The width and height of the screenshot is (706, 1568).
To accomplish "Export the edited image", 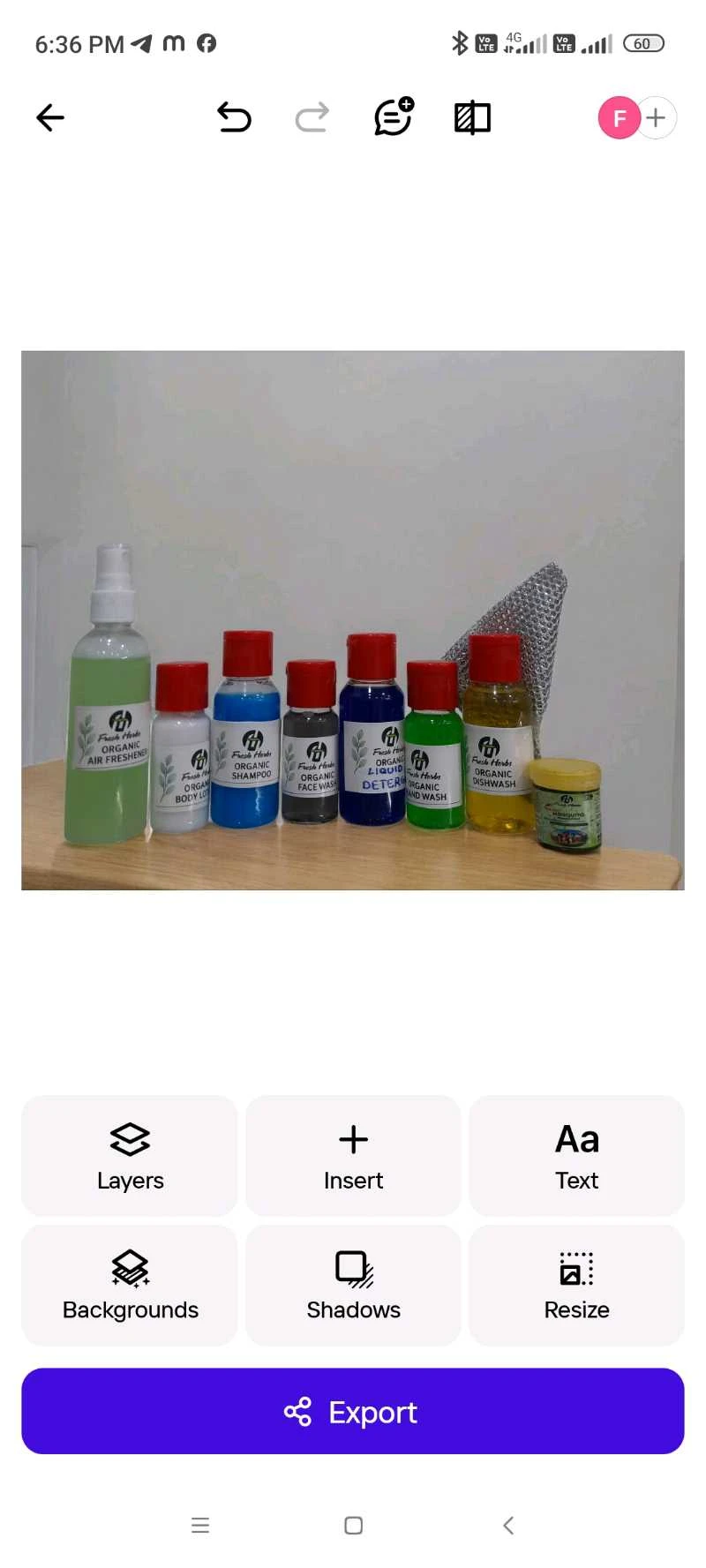I will (353, 1411).
